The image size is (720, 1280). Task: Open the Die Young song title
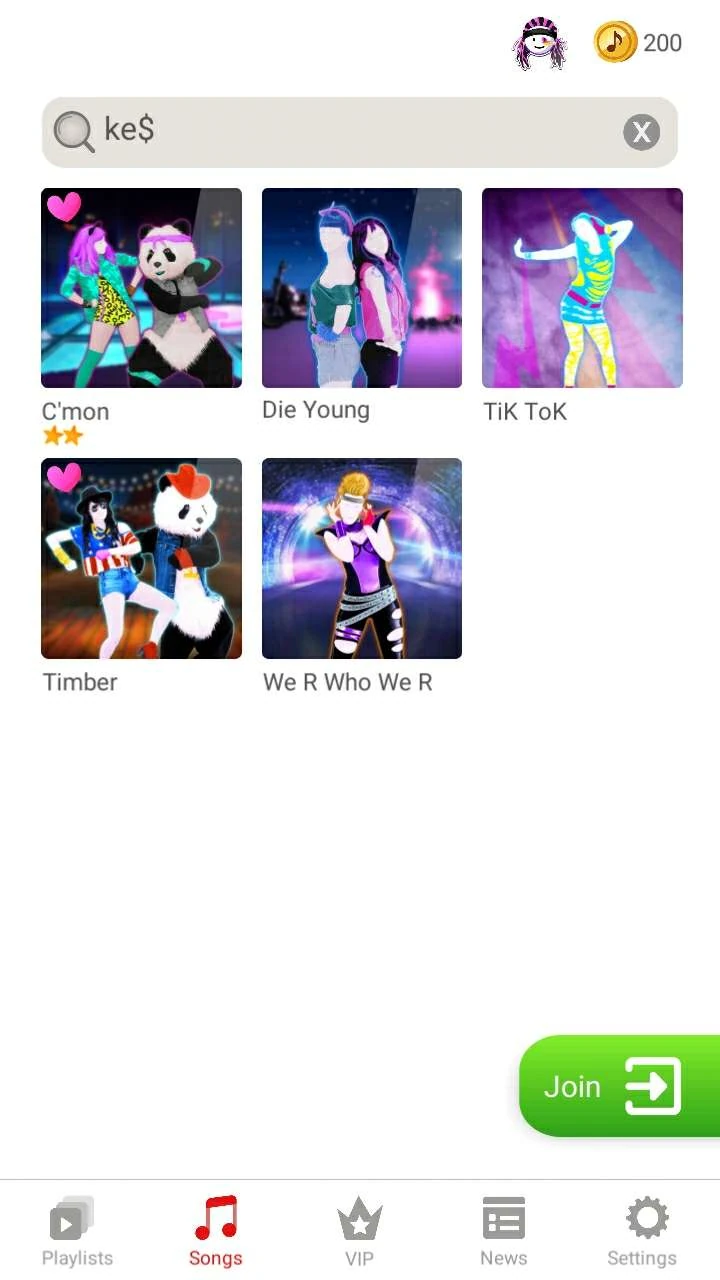(x=315, y=410)
